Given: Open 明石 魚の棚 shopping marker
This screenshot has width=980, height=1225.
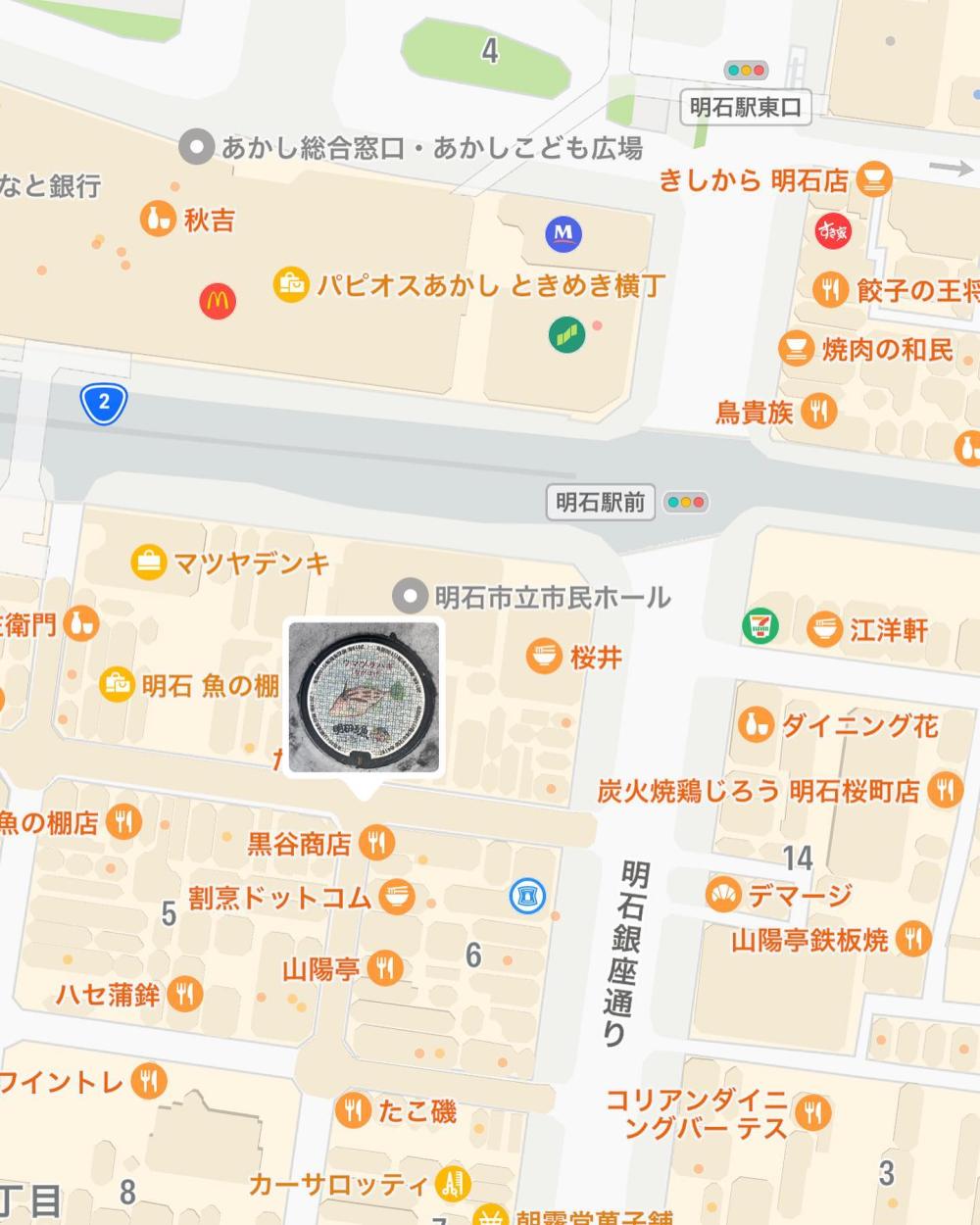Looking at the screenshot, I should [117, 684].
